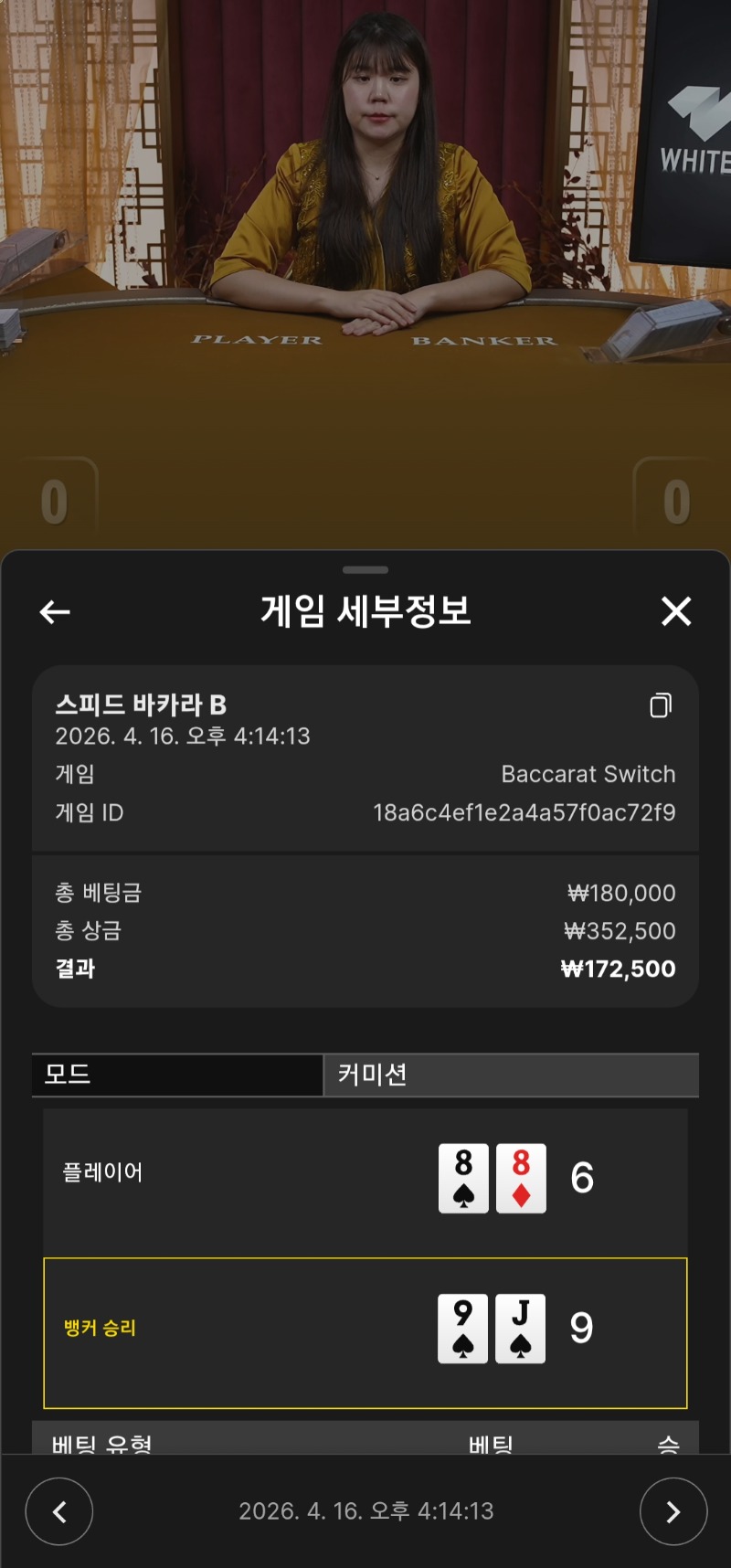This screenshot has height=1568, width=731.
Task: Copy the game ID
Action: pos(661,705)
